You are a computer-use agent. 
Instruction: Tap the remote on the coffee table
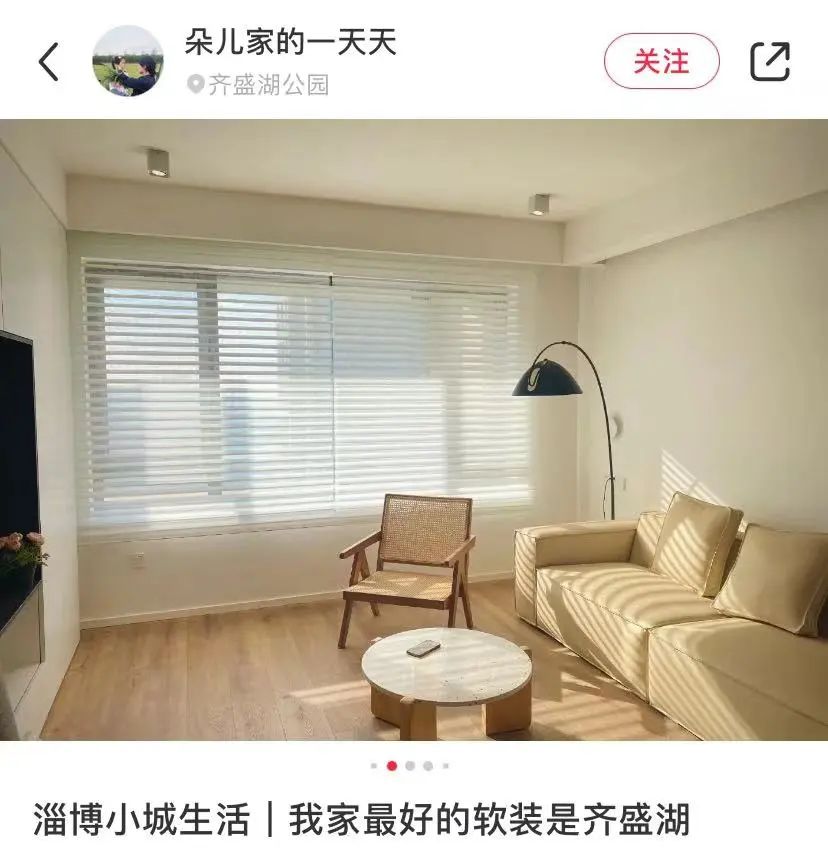tap(424, 650)
